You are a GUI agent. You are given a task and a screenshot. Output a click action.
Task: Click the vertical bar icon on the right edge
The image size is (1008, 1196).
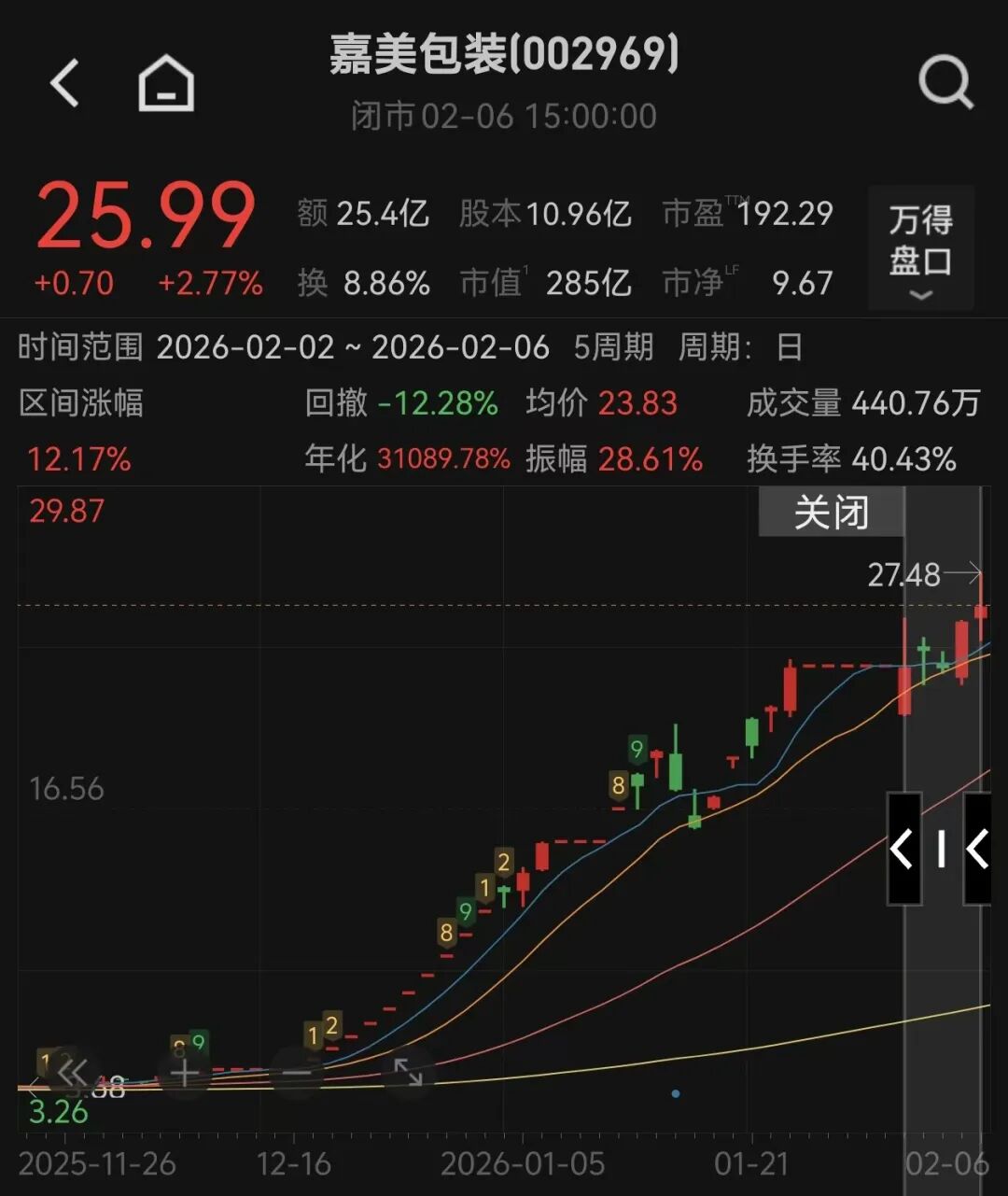pyautogui.click(x=940, y=850)
